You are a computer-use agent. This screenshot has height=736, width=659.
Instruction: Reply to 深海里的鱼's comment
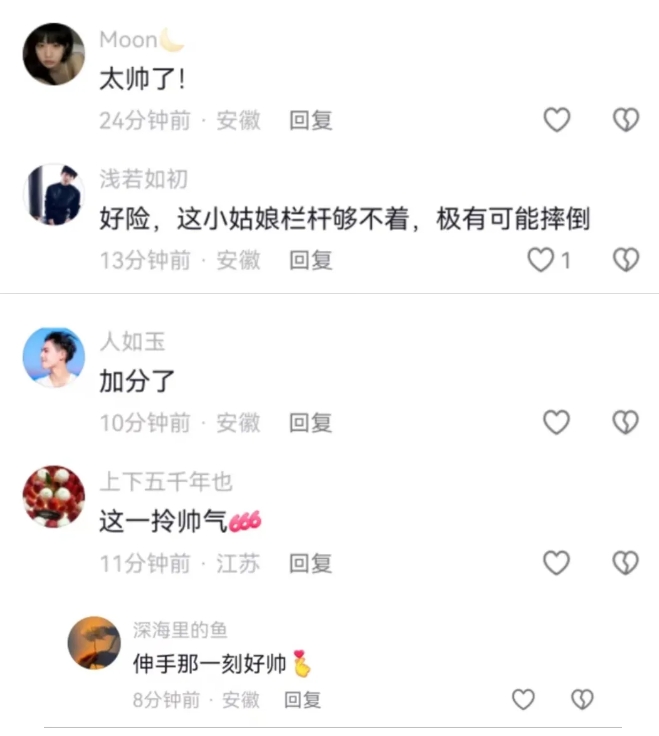click(x=302, y=699)
